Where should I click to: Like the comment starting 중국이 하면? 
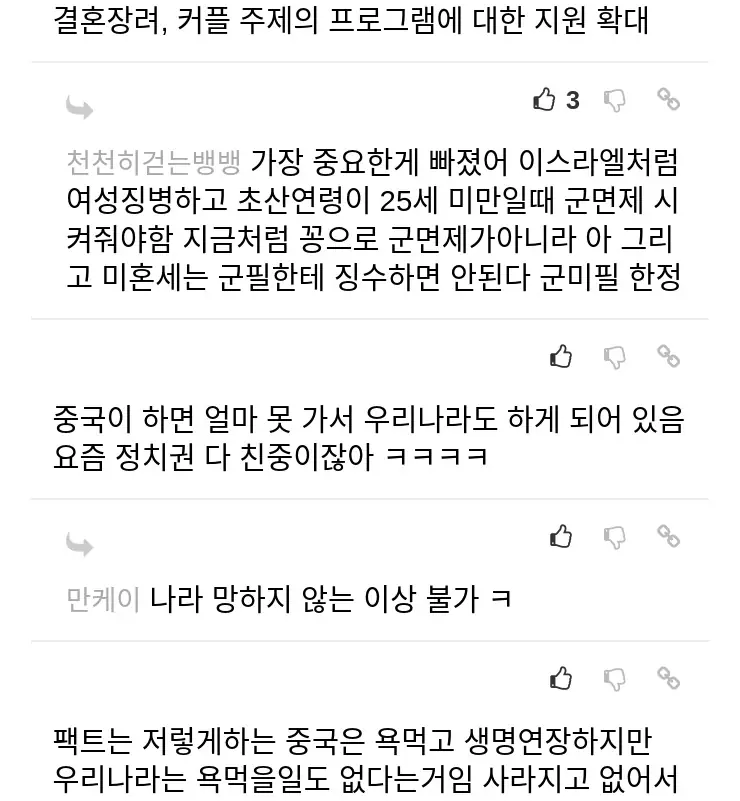click(561, 356)
